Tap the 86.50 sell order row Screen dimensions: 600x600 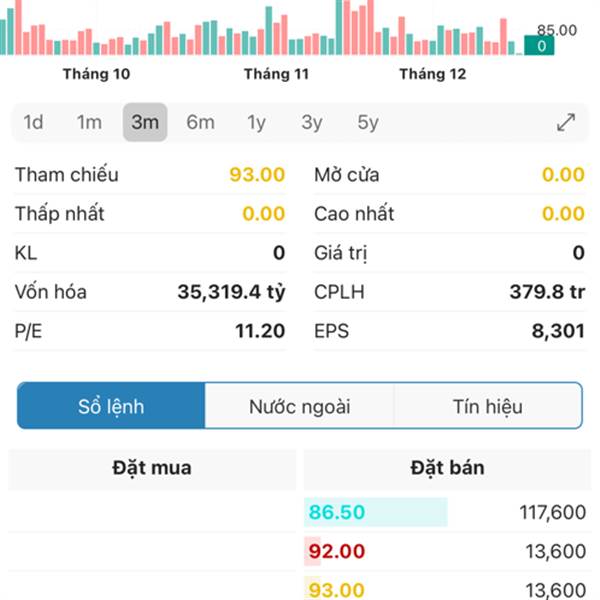tap(447, 512)
